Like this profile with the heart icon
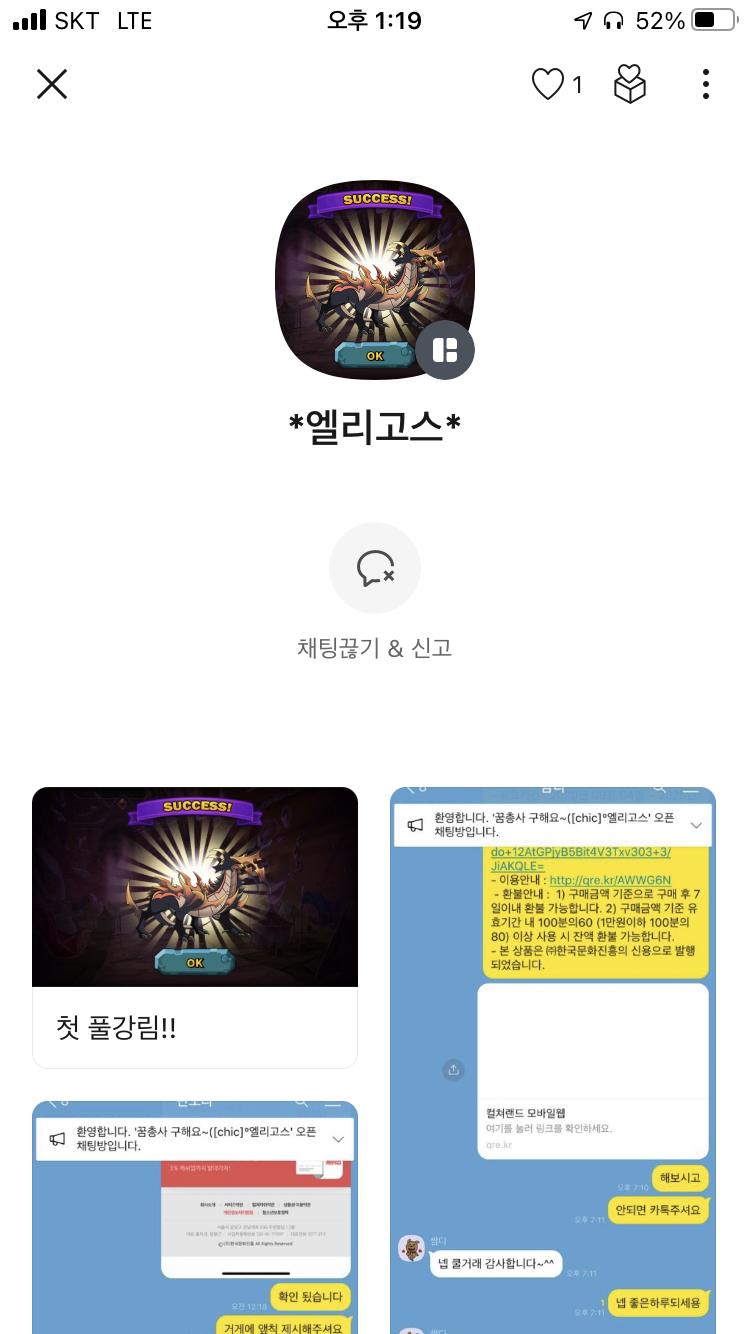Image resolution: width=750 pixels, height=1334 pixels. click(548, 84)
